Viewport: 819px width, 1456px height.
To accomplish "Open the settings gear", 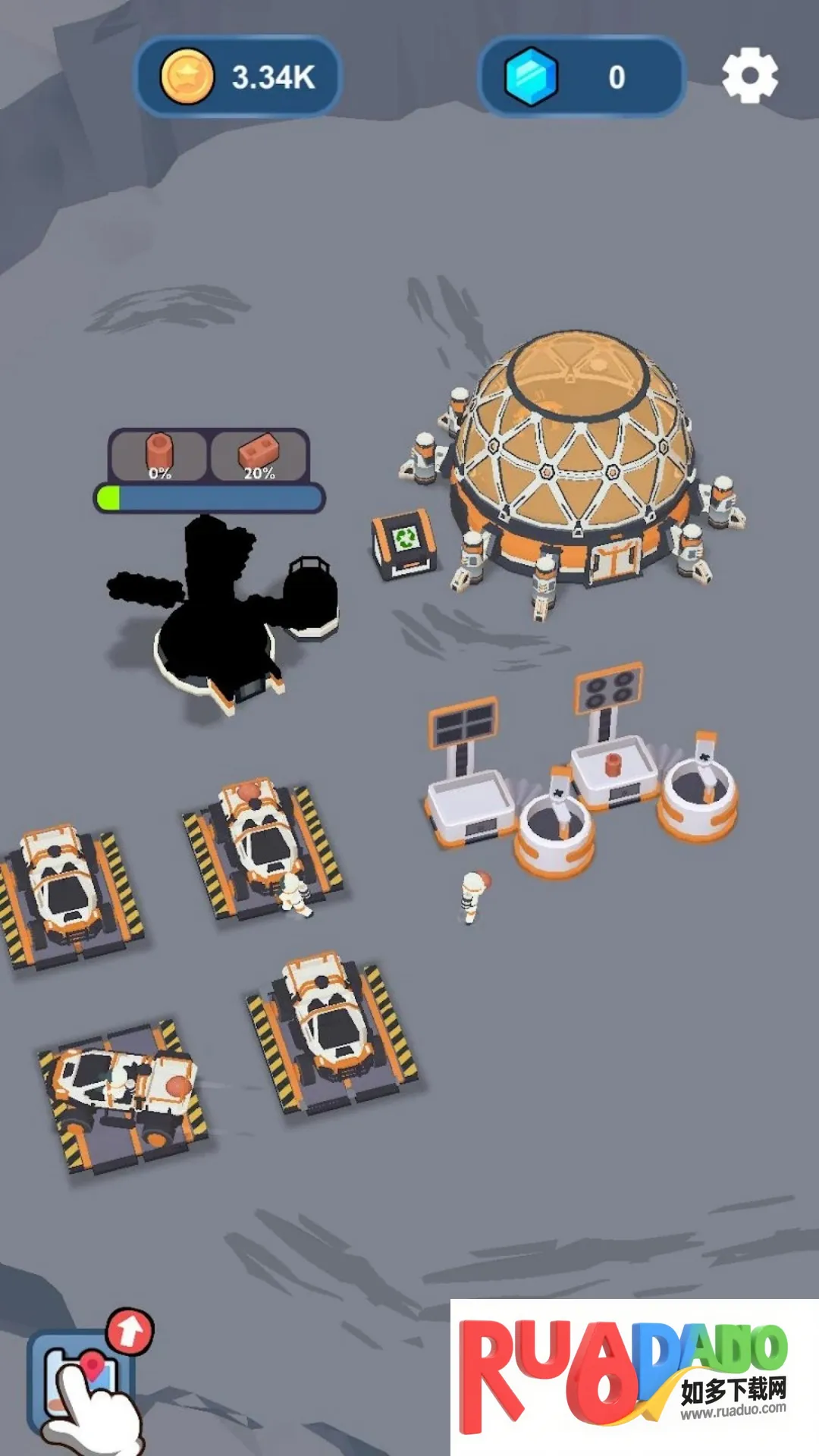I will click(749, 75).
